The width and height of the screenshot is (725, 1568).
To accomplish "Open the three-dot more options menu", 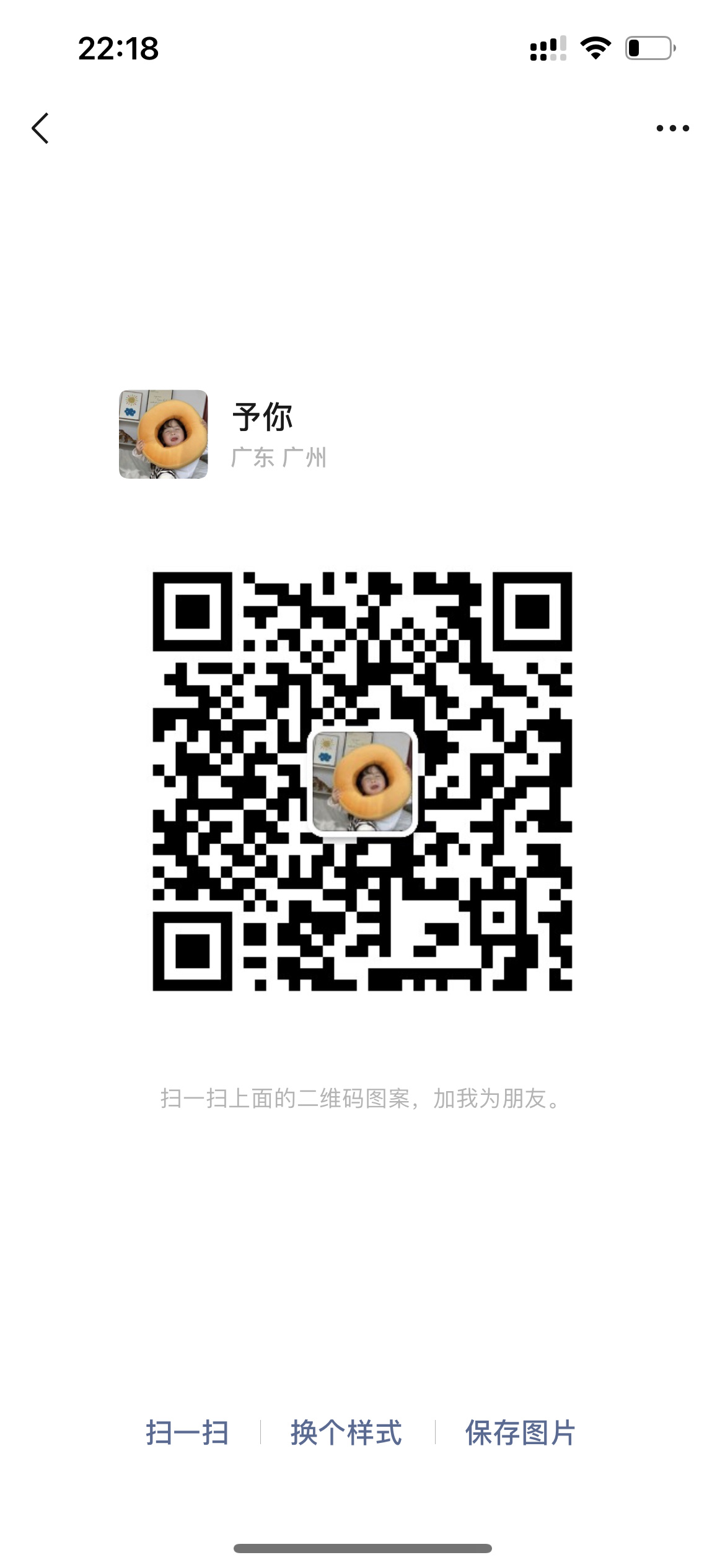I will coord(672,128).
